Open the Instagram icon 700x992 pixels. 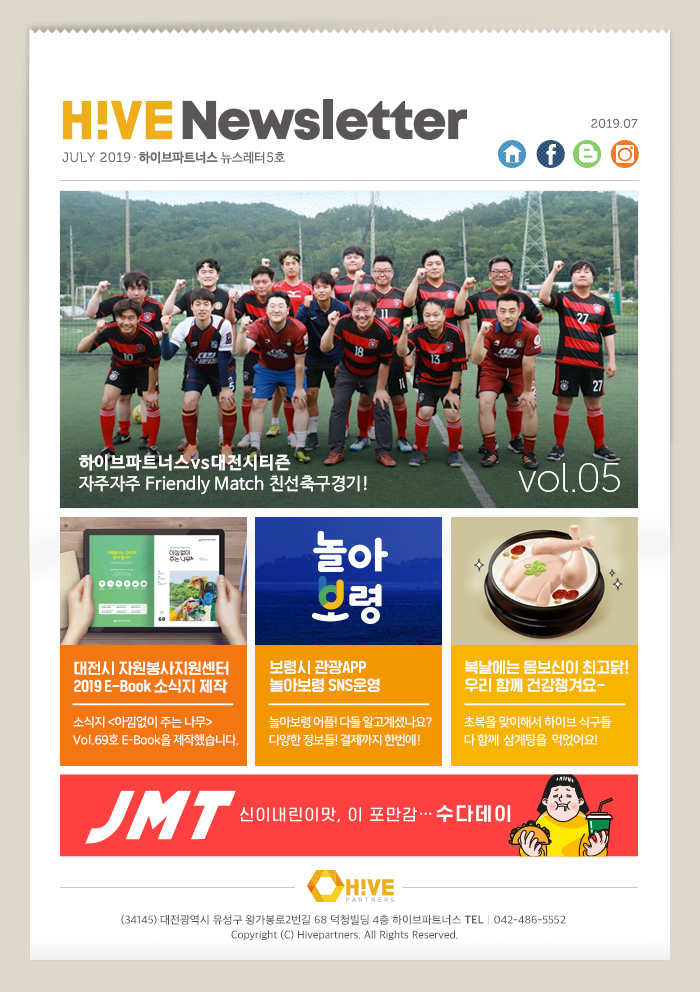click(x=625, y=154)
